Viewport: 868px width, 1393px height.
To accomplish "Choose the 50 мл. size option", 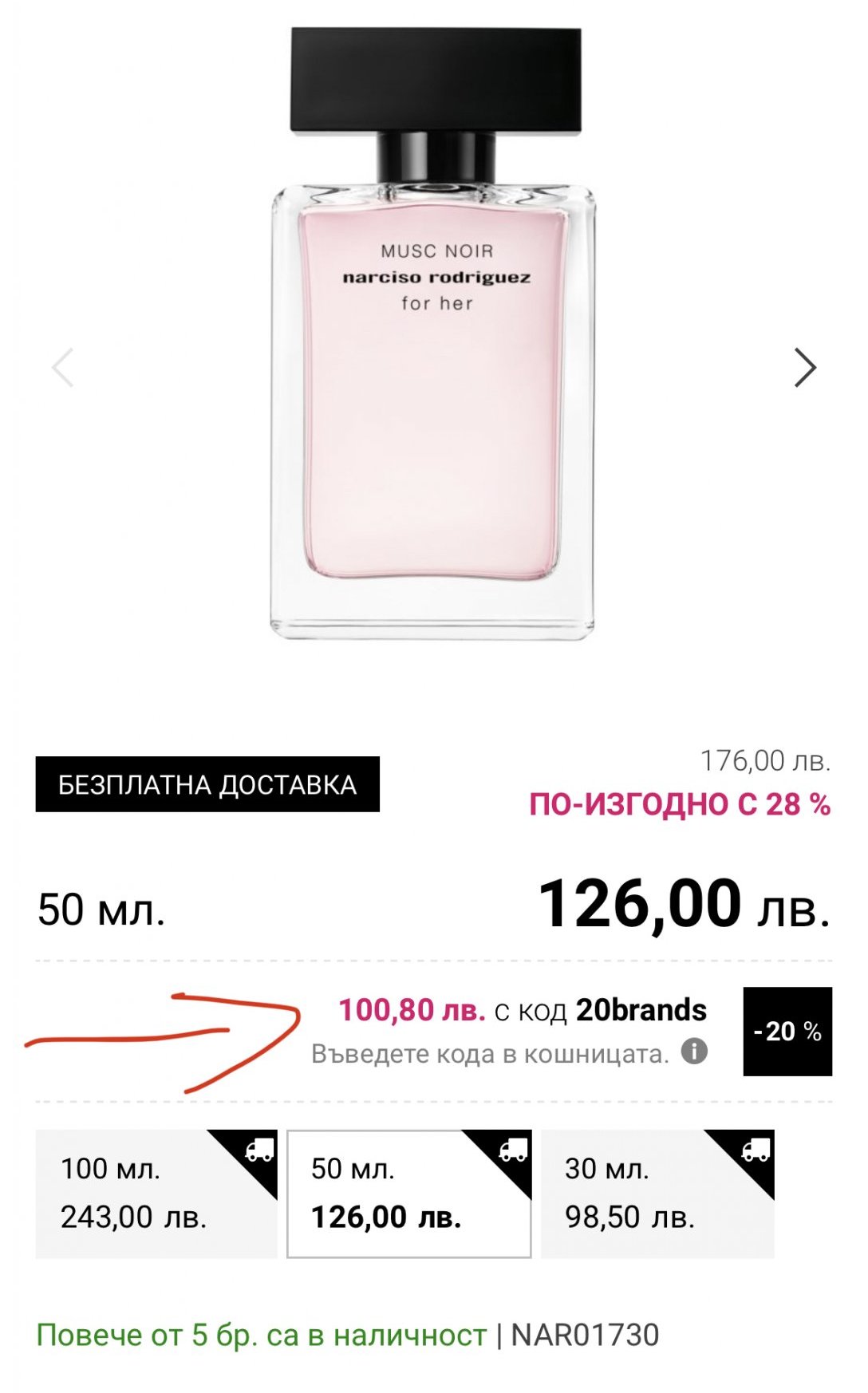I will pyautogui.click(x=408, y=1194).
